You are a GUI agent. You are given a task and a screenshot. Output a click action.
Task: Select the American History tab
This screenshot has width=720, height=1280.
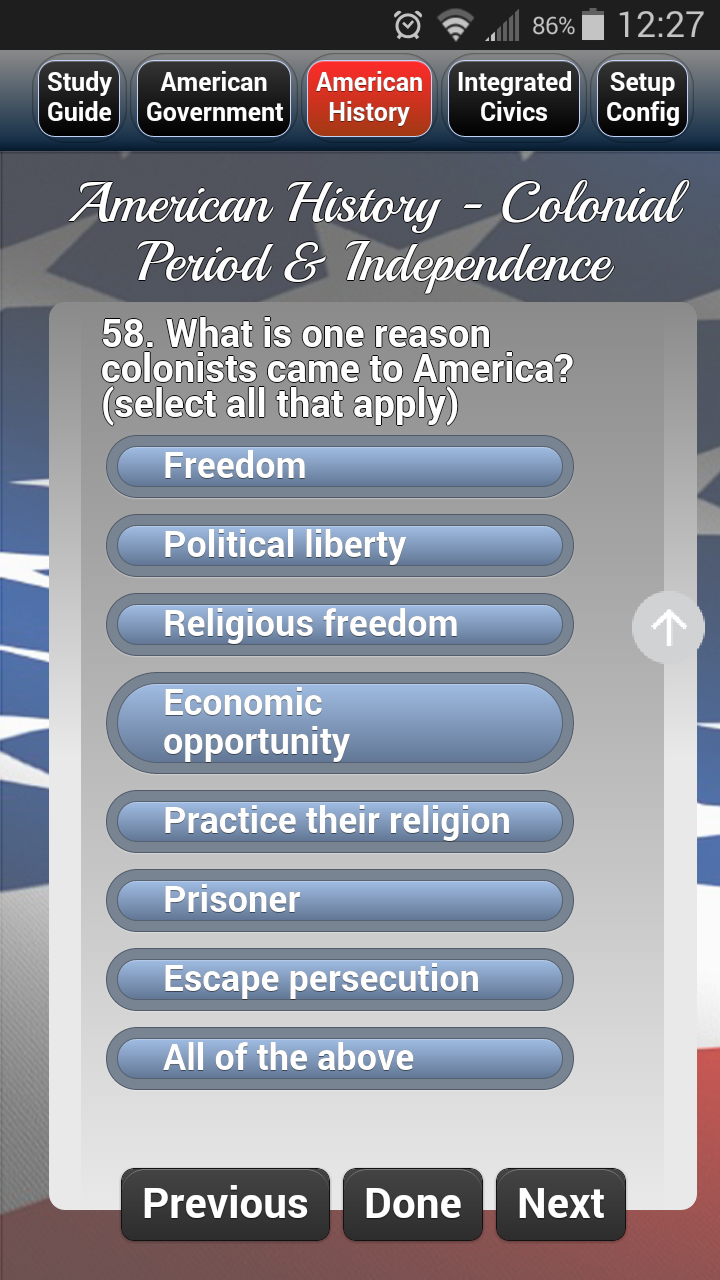click(369, 97)
